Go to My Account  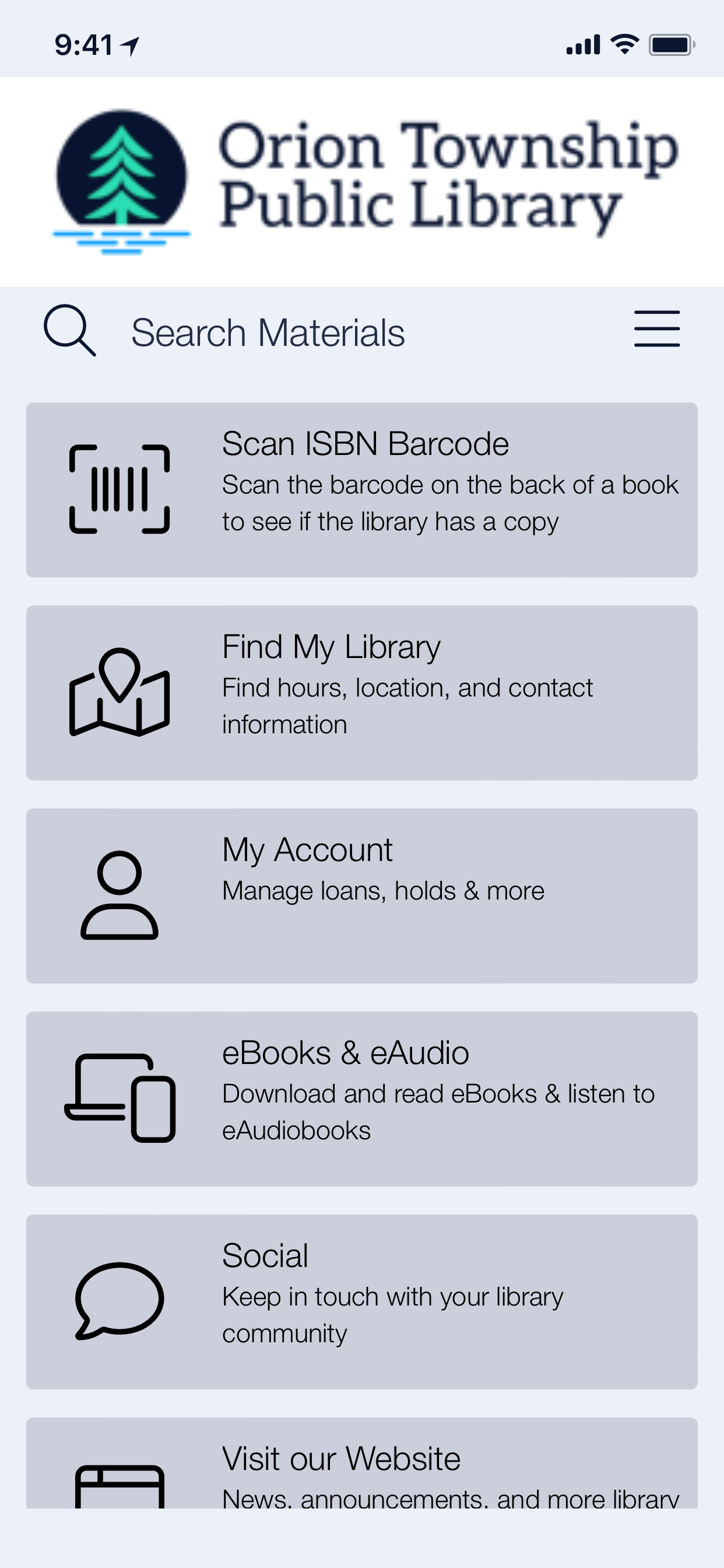point(361,895)
